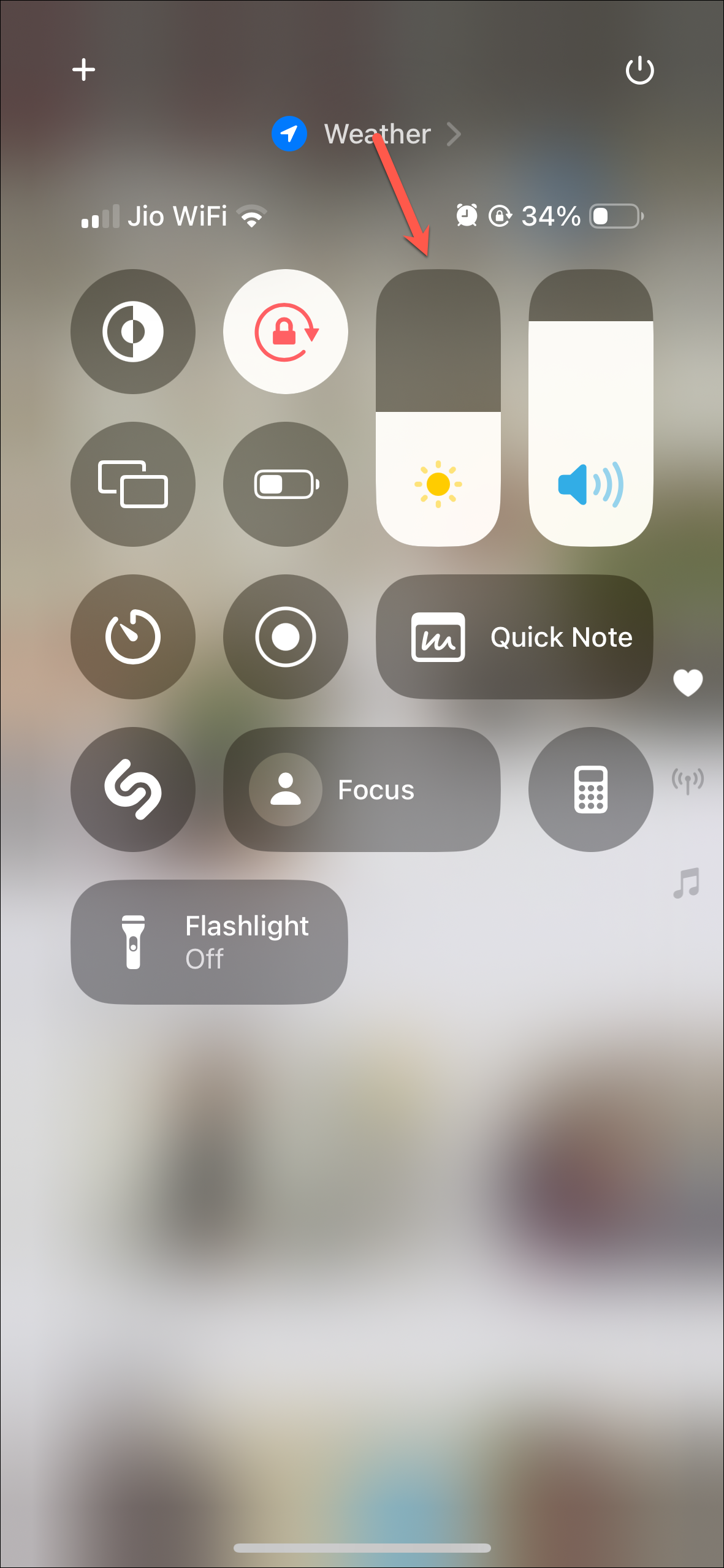Tap the power button icon

point(639,70)
